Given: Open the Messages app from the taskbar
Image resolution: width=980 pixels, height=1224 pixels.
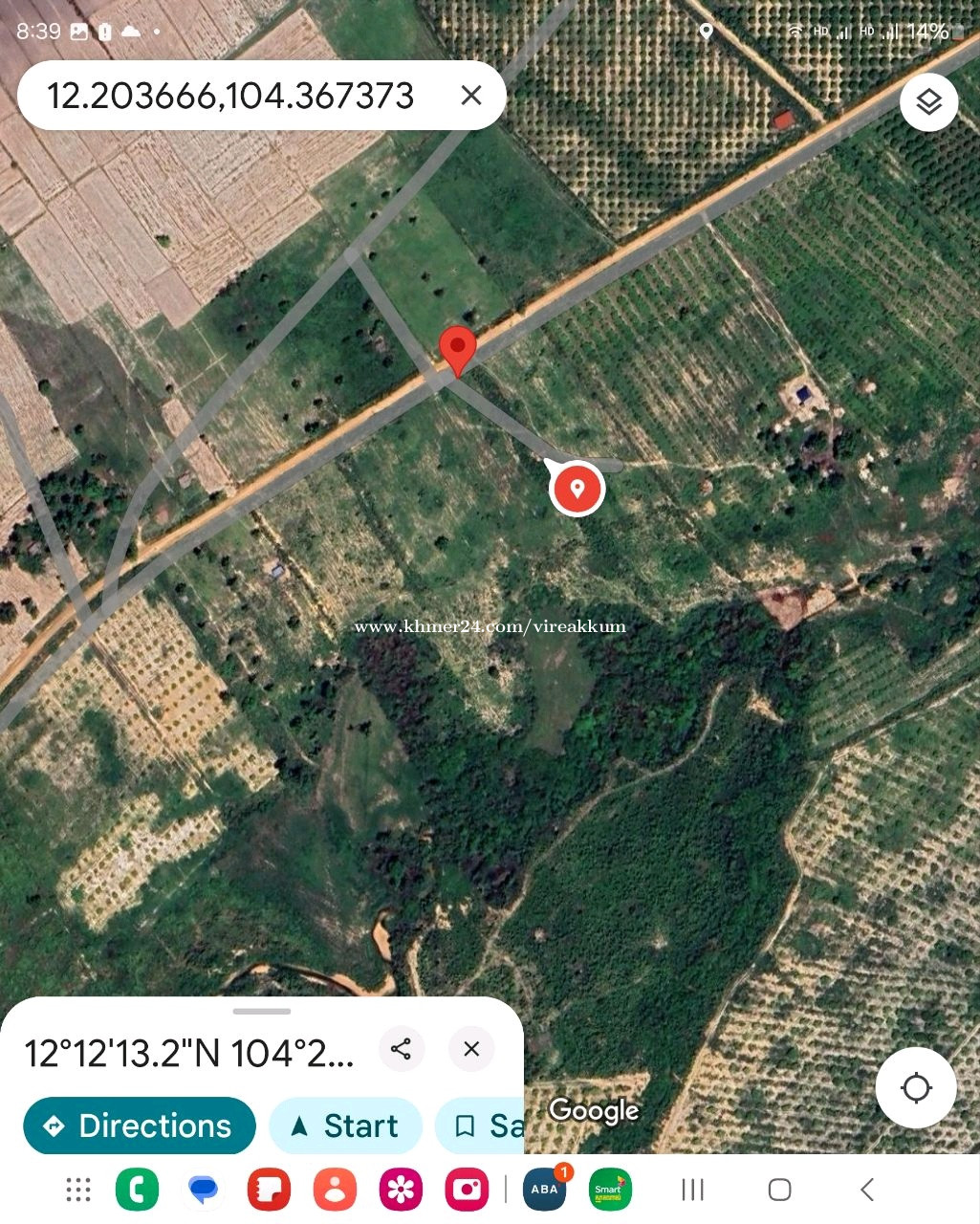Looking at the screenshot, I should point(203,1190).
